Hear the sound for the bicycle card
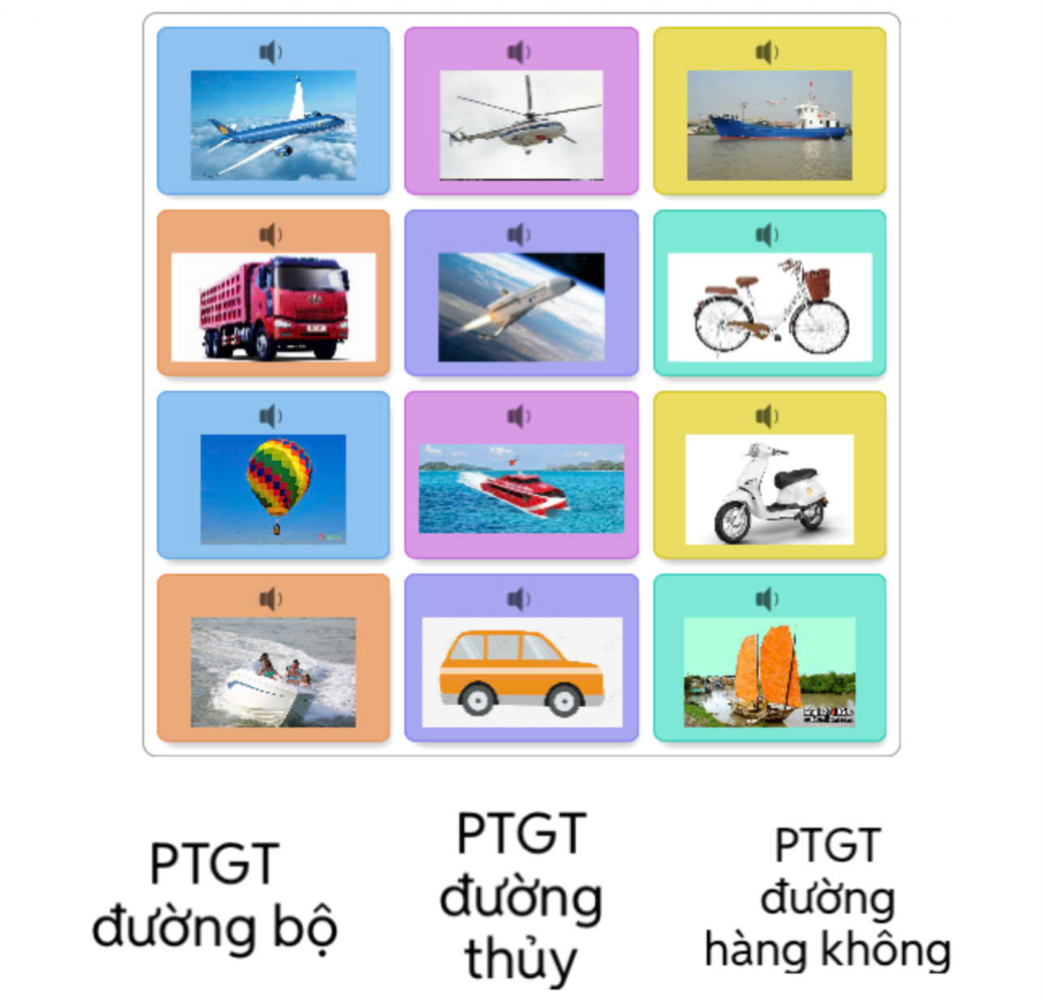The image size is (1043, 1000). pyautogui.click(x=767, y=234)
